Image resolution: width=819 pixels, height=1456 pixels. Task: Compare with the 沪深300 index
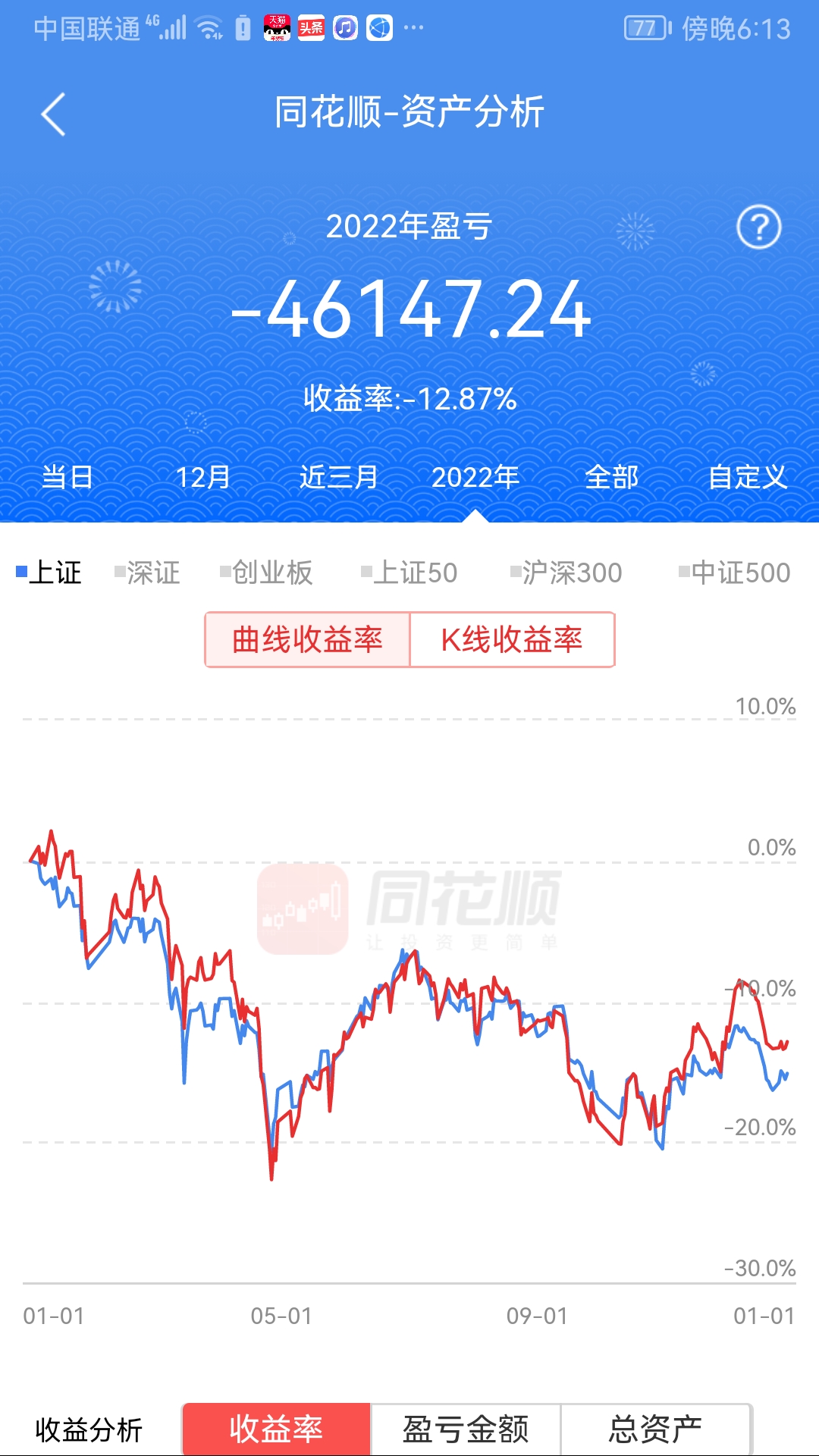[566, 573]
